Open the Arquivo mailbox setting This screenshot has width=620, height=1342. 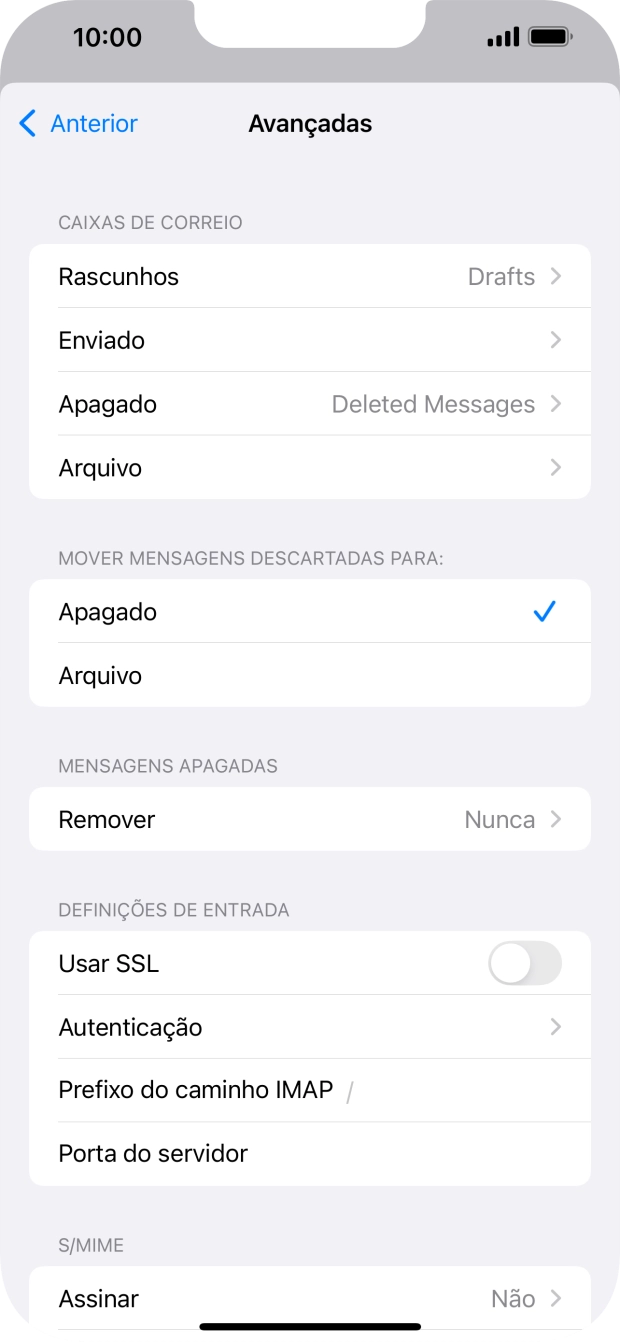310,468
